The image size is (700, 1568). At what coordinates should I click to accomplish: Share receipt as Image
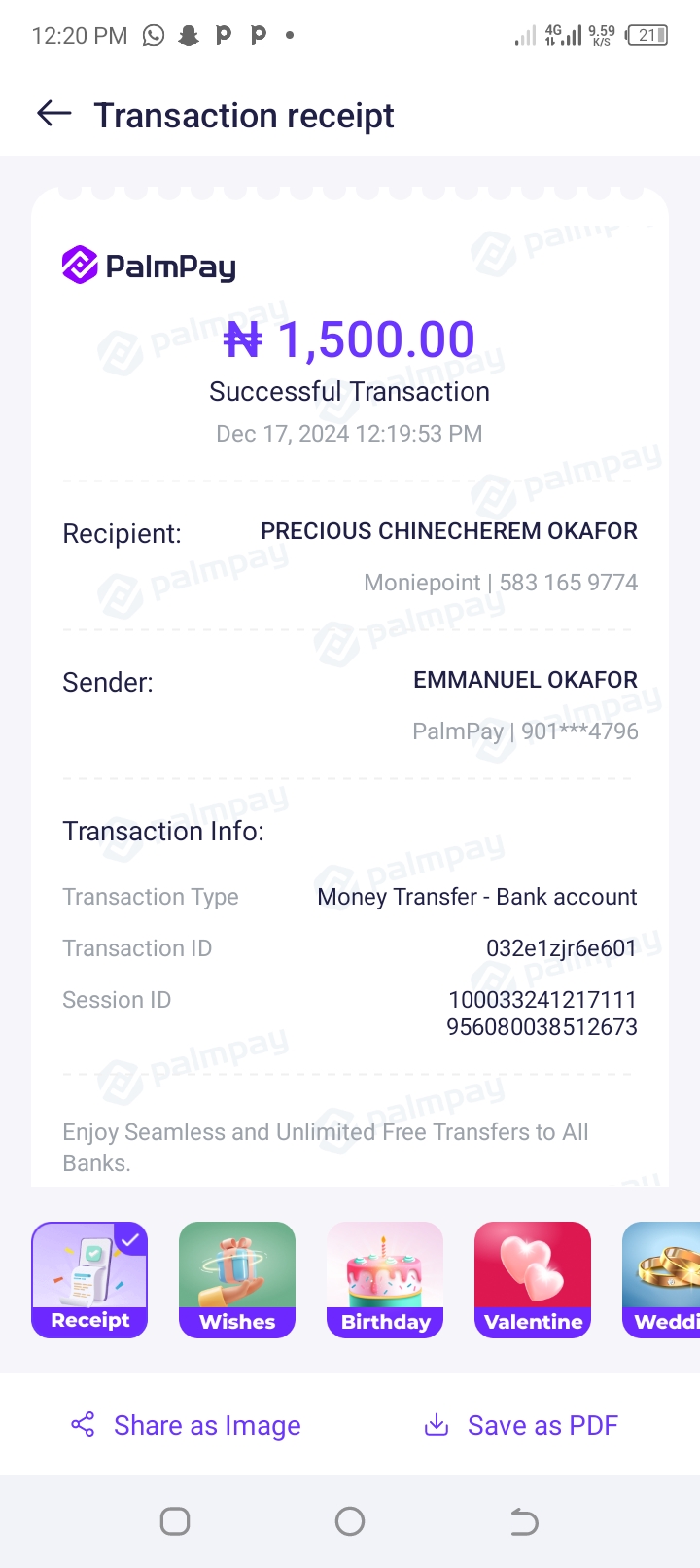tap(187, 1425)
